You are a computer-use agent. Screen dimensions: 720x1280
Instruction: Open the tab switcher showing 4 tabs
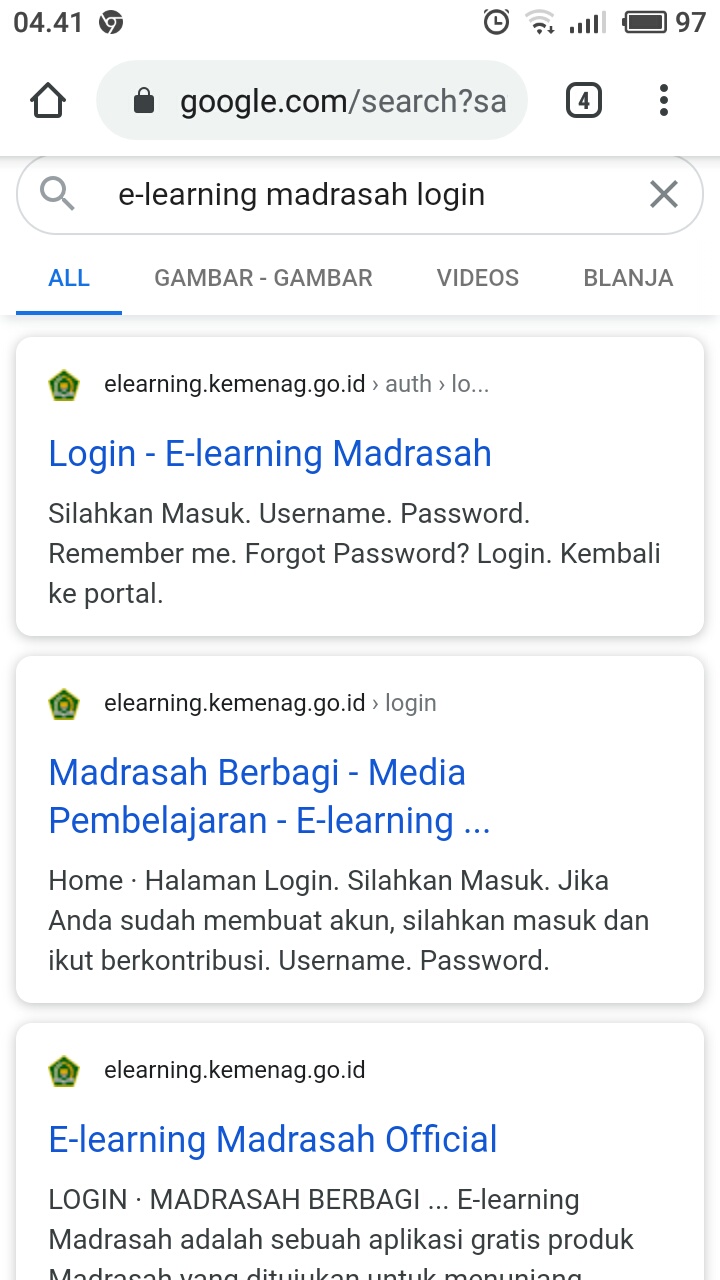point(584,101)
